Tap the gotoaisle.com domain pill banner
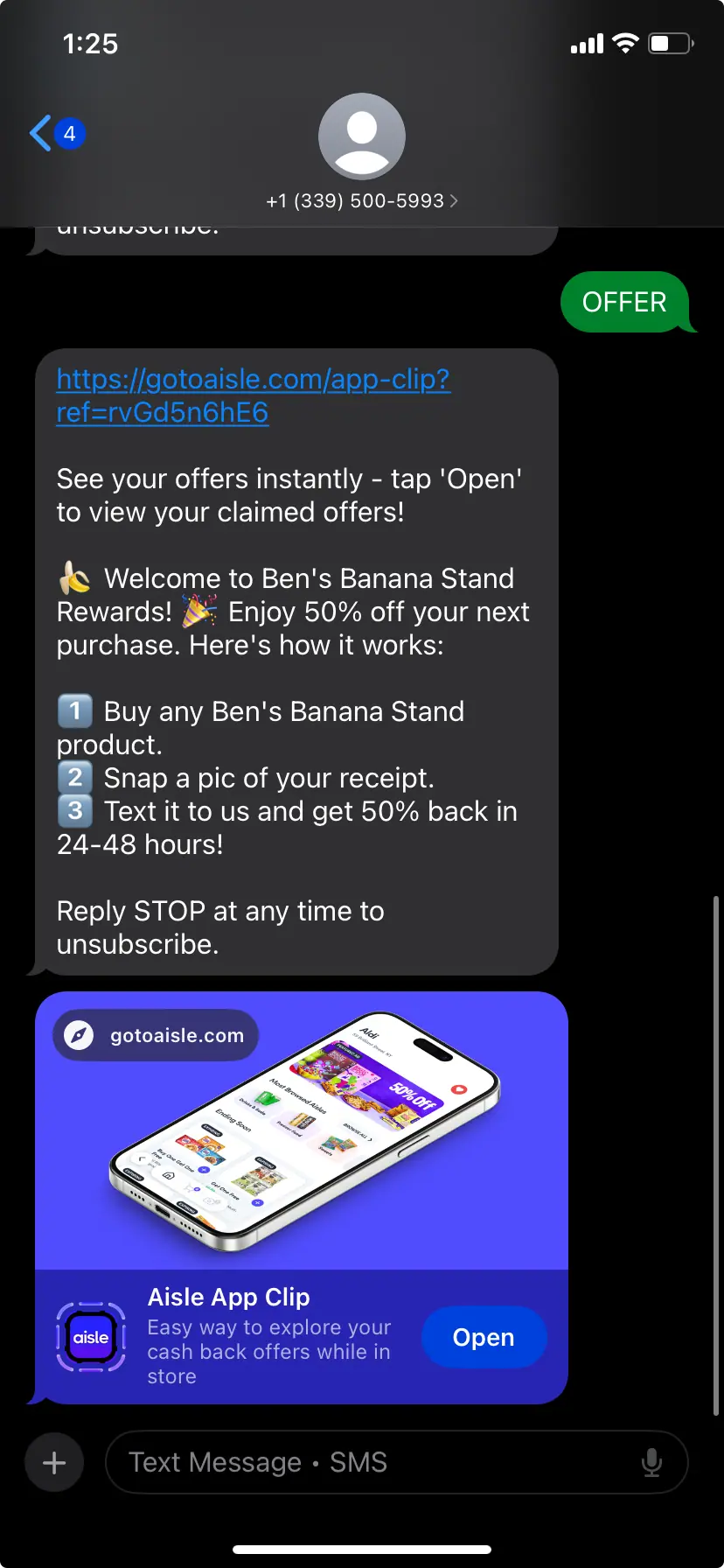The image size is (724, 1568). point(154,1035)
